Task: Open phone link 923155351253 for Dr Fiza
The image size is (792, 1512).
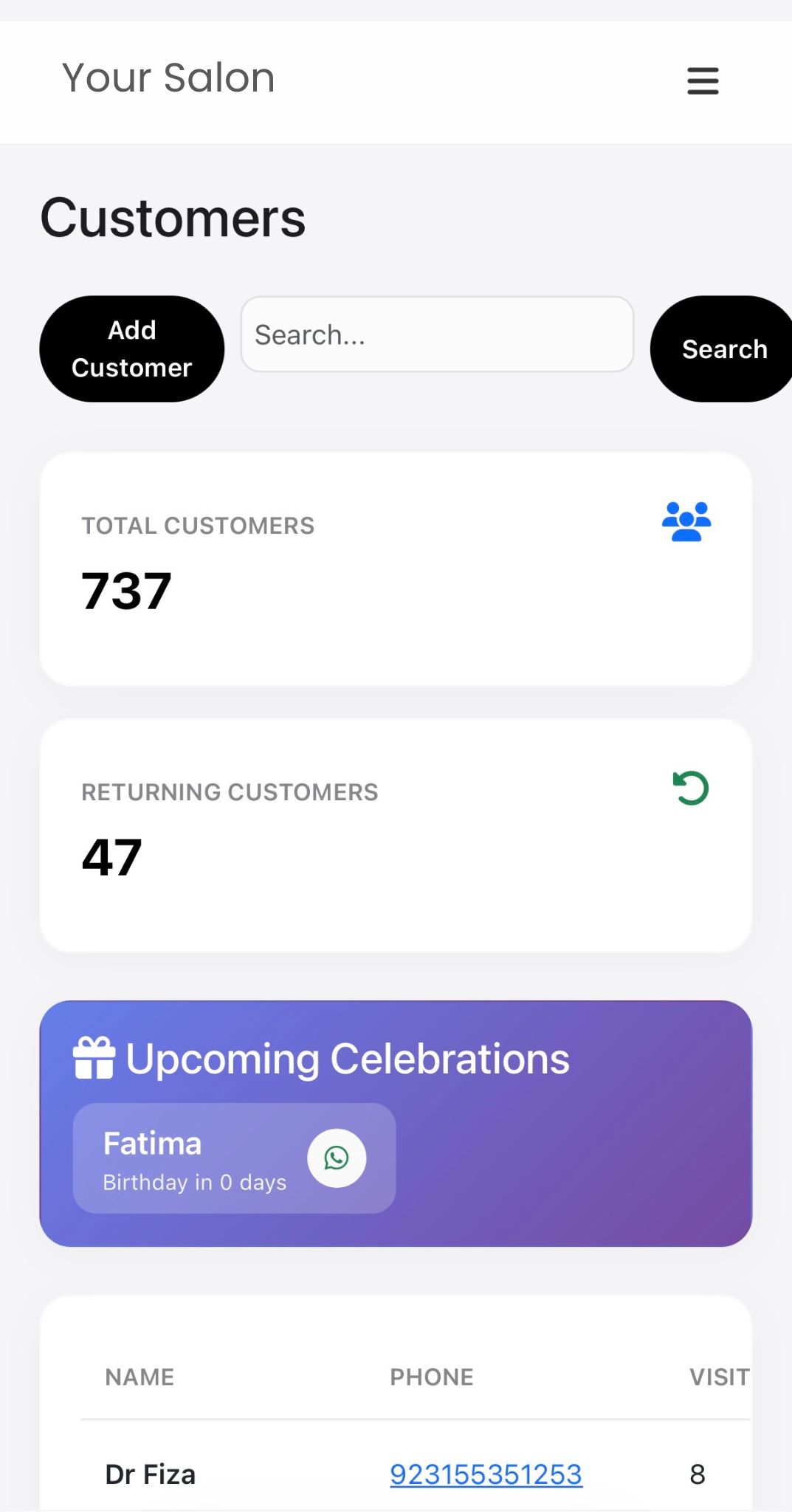Action: coord(485,1474)
